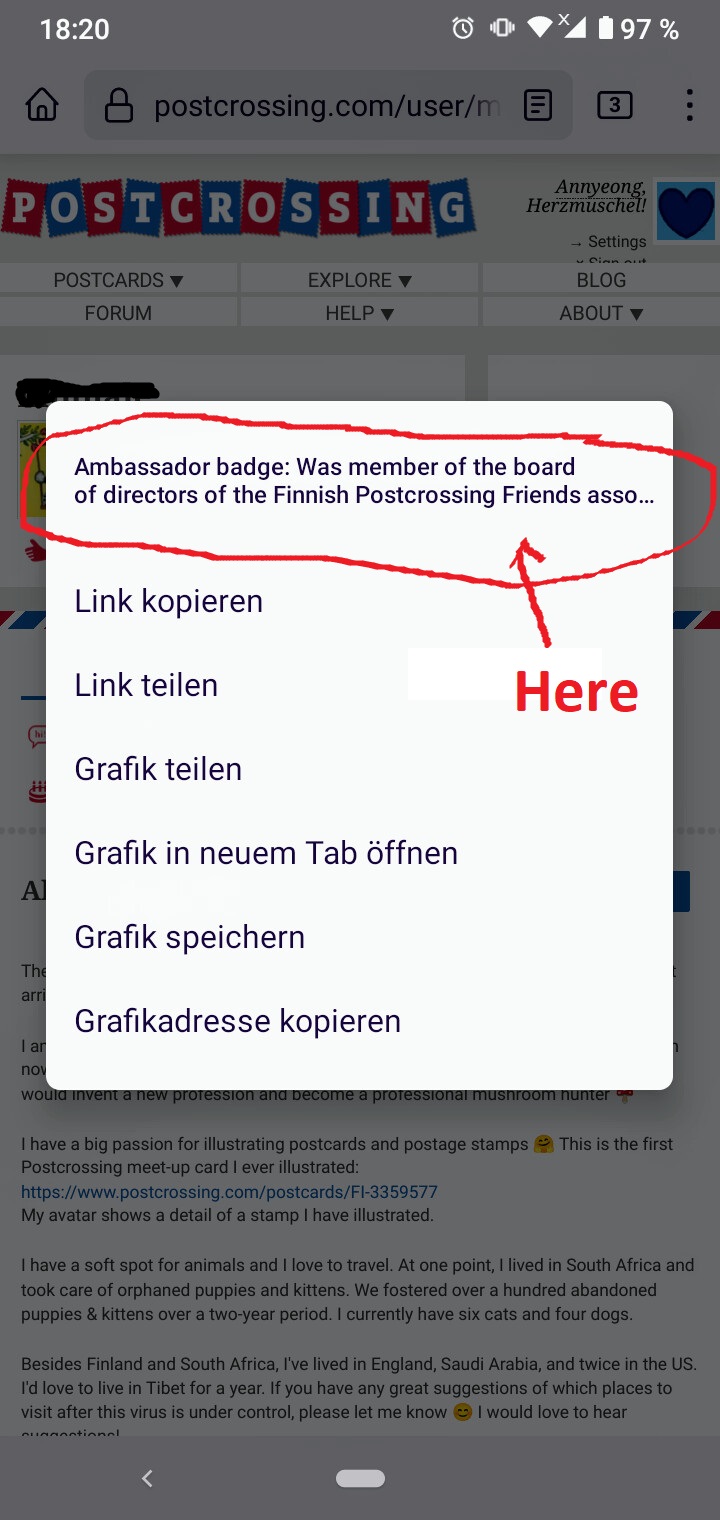The height and width of the screenshot is (1520, 720).
Task: Choose Link teilen option
Action: [x=359, y=685]
